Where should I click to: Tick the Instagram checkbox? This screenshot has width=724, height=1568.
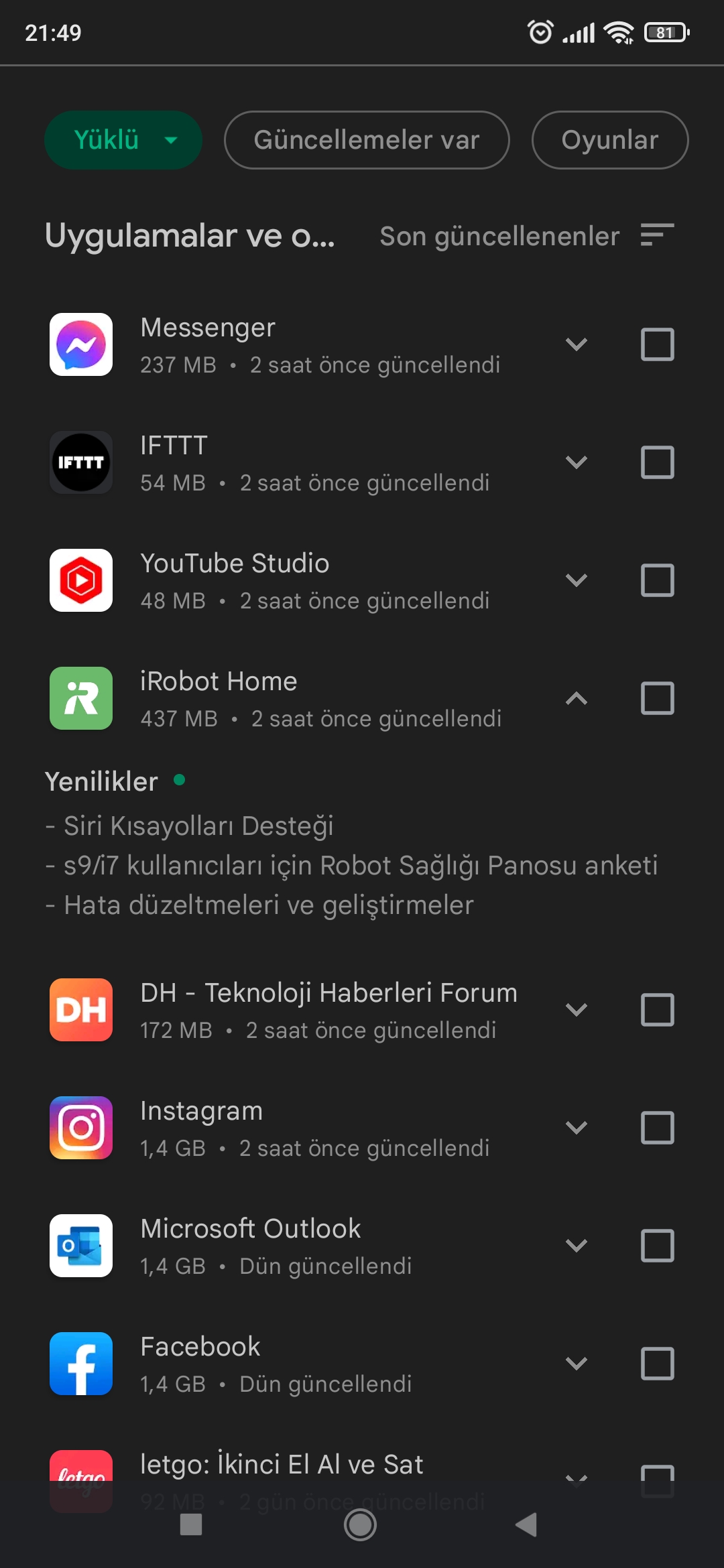point(658,1128)
